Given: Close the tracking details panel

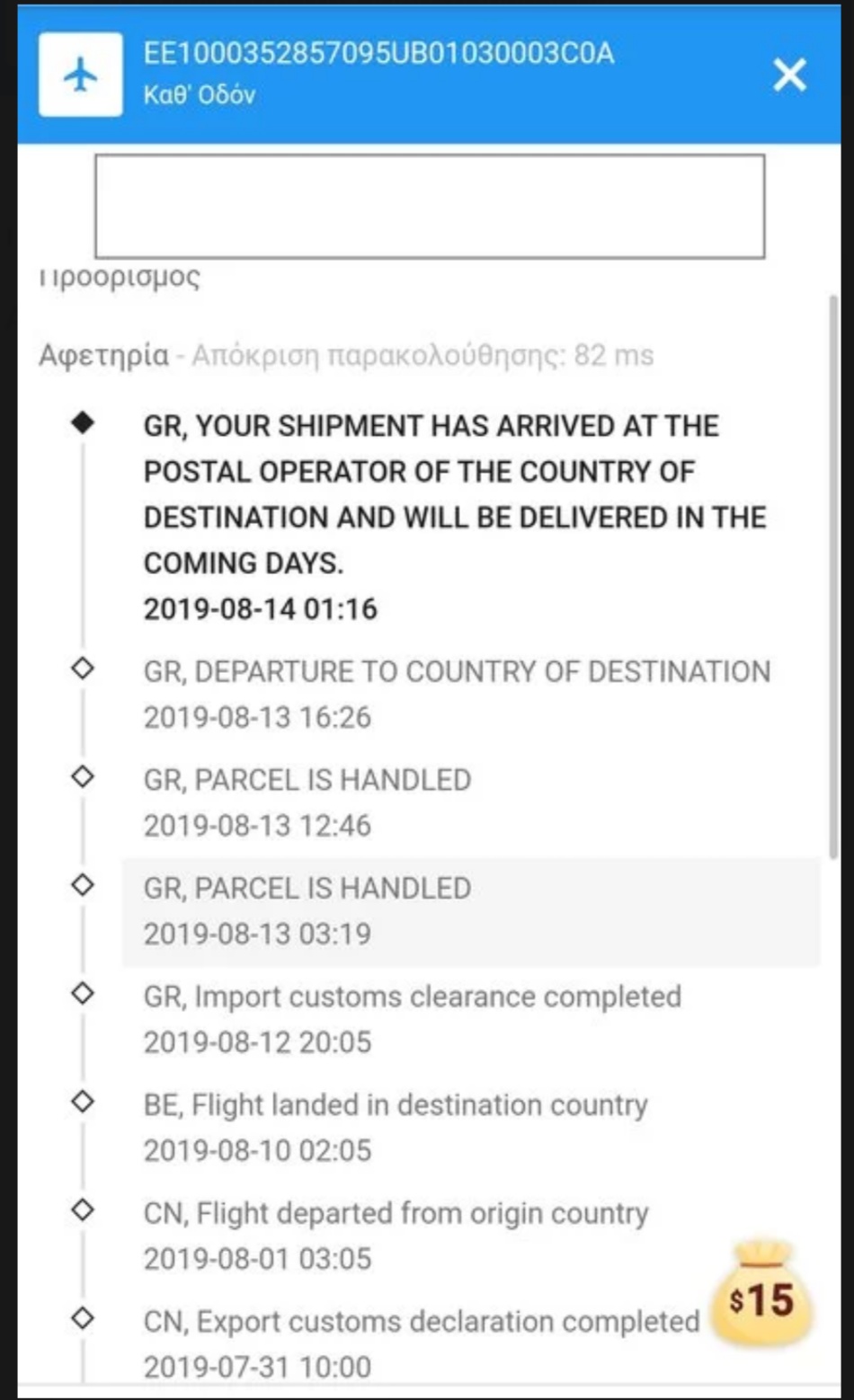Looking at the screenshot, I should click(x=789, y=75).
